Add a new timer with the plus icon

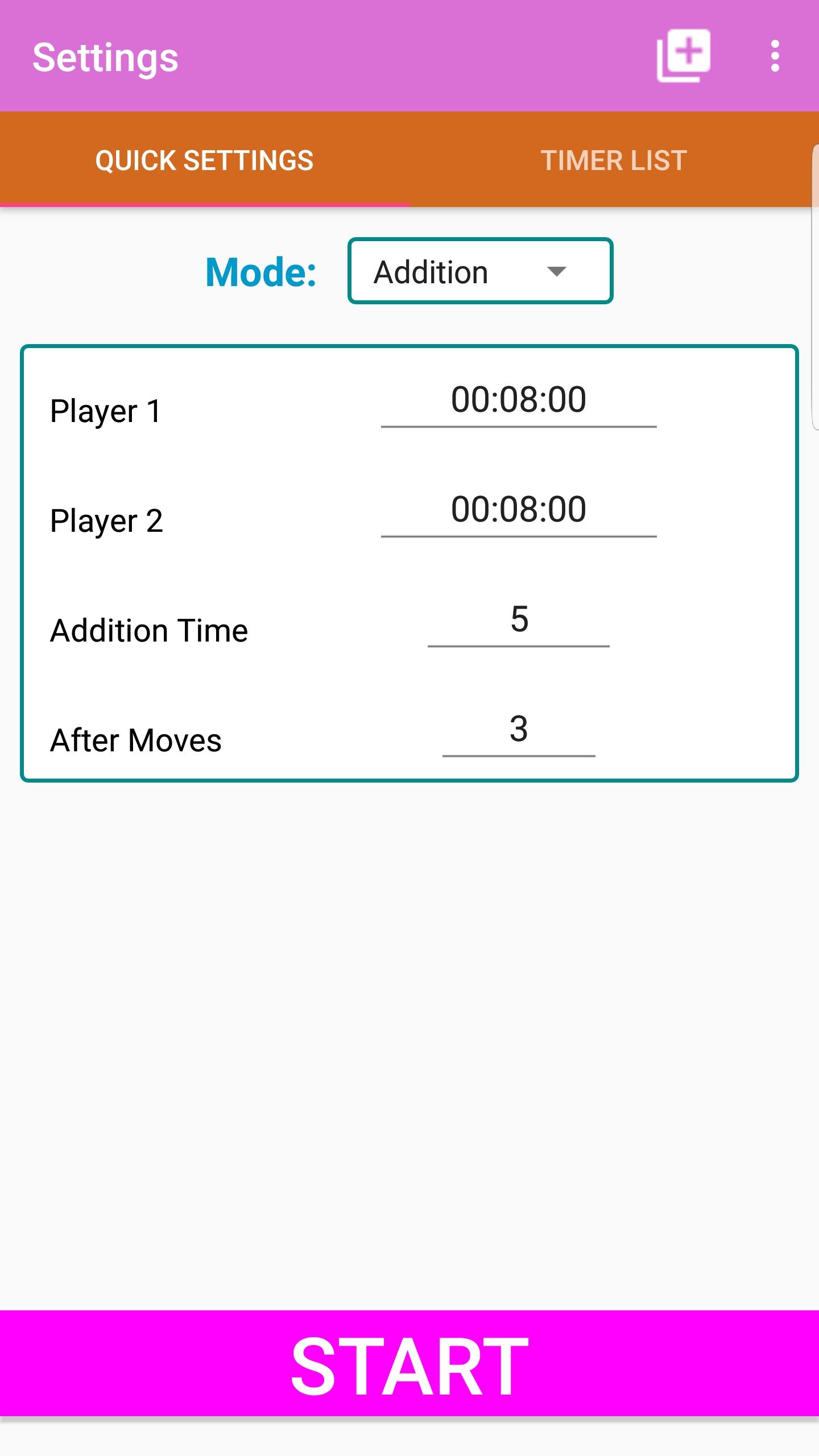[684, 56]
